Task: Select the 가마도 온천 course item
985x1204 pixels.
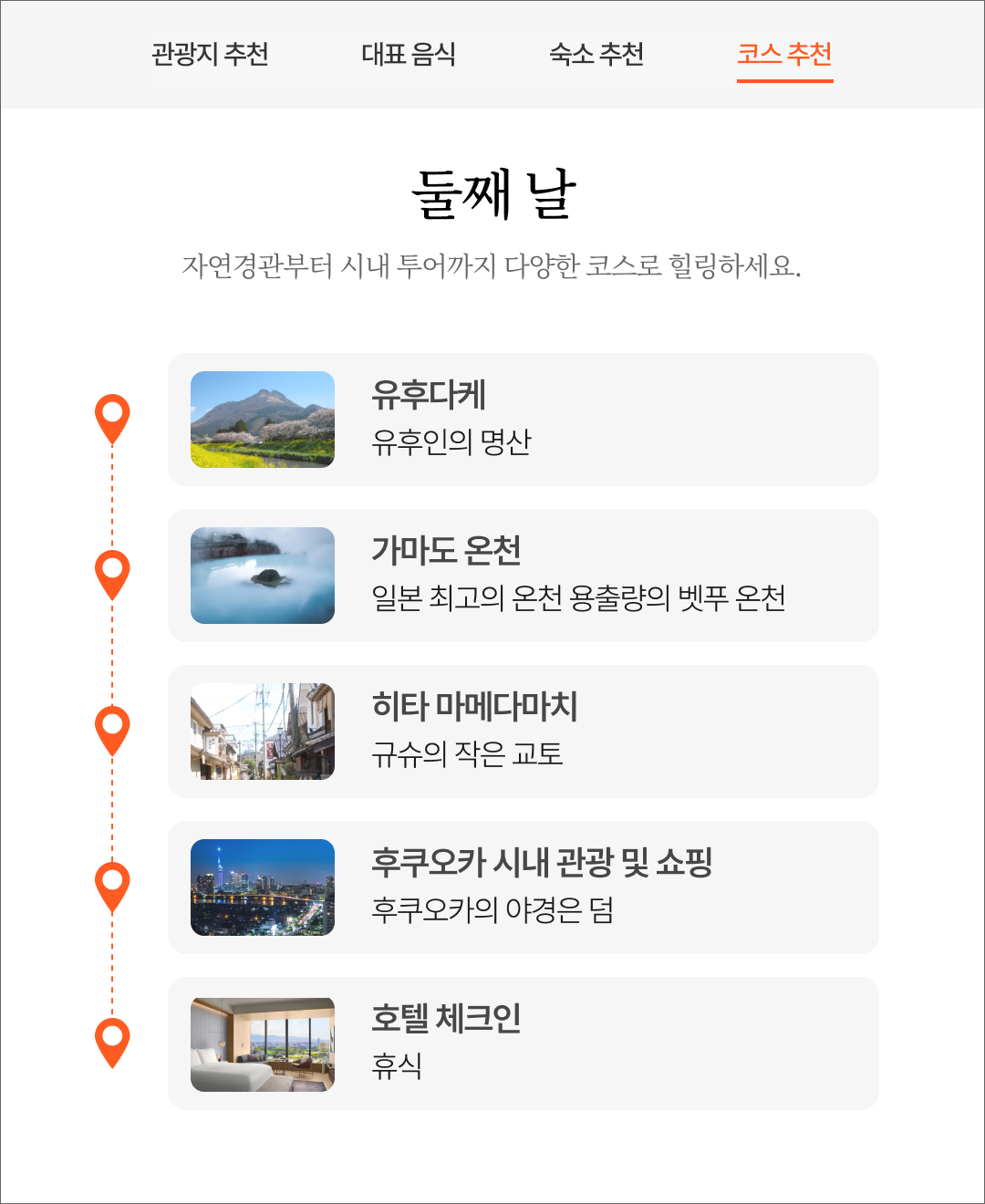Action: tap(522, 575)
